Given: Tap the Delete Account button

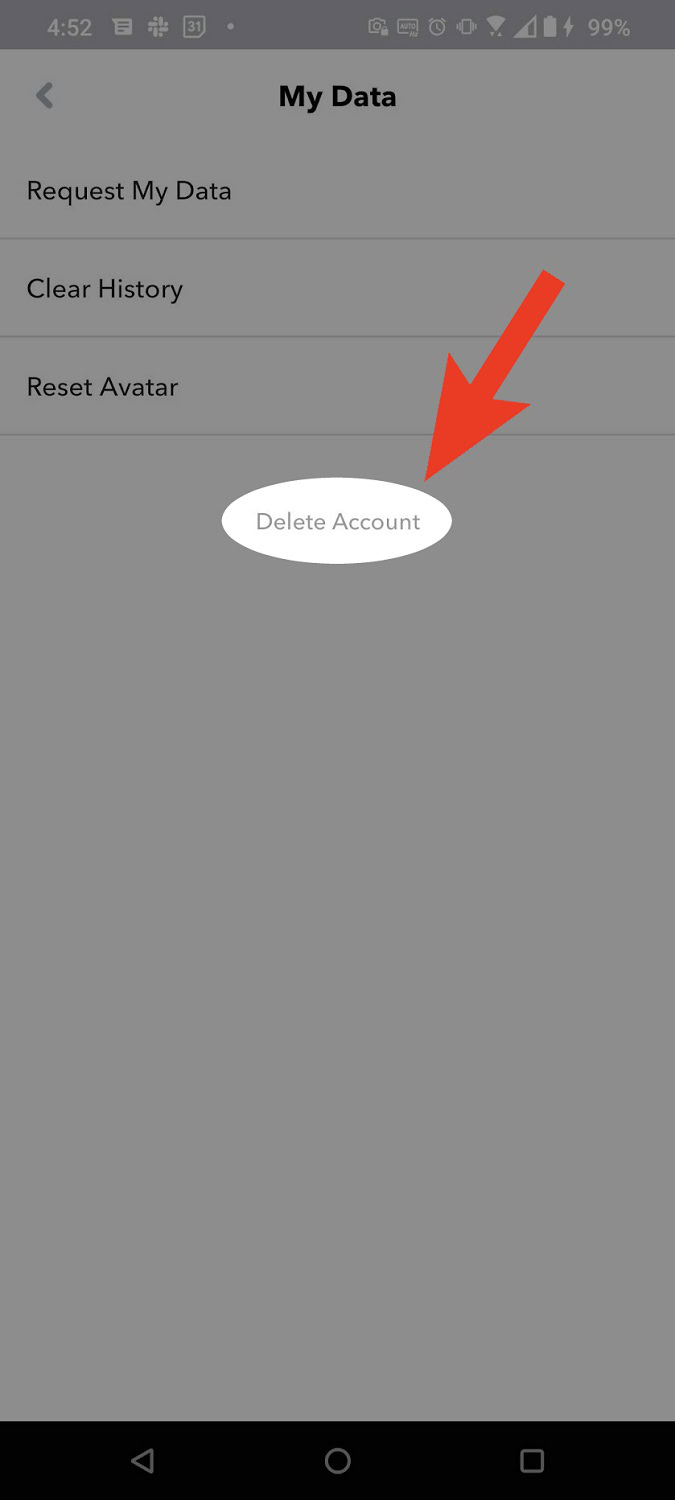Looking at the screenshot, I should coord(337,521).
